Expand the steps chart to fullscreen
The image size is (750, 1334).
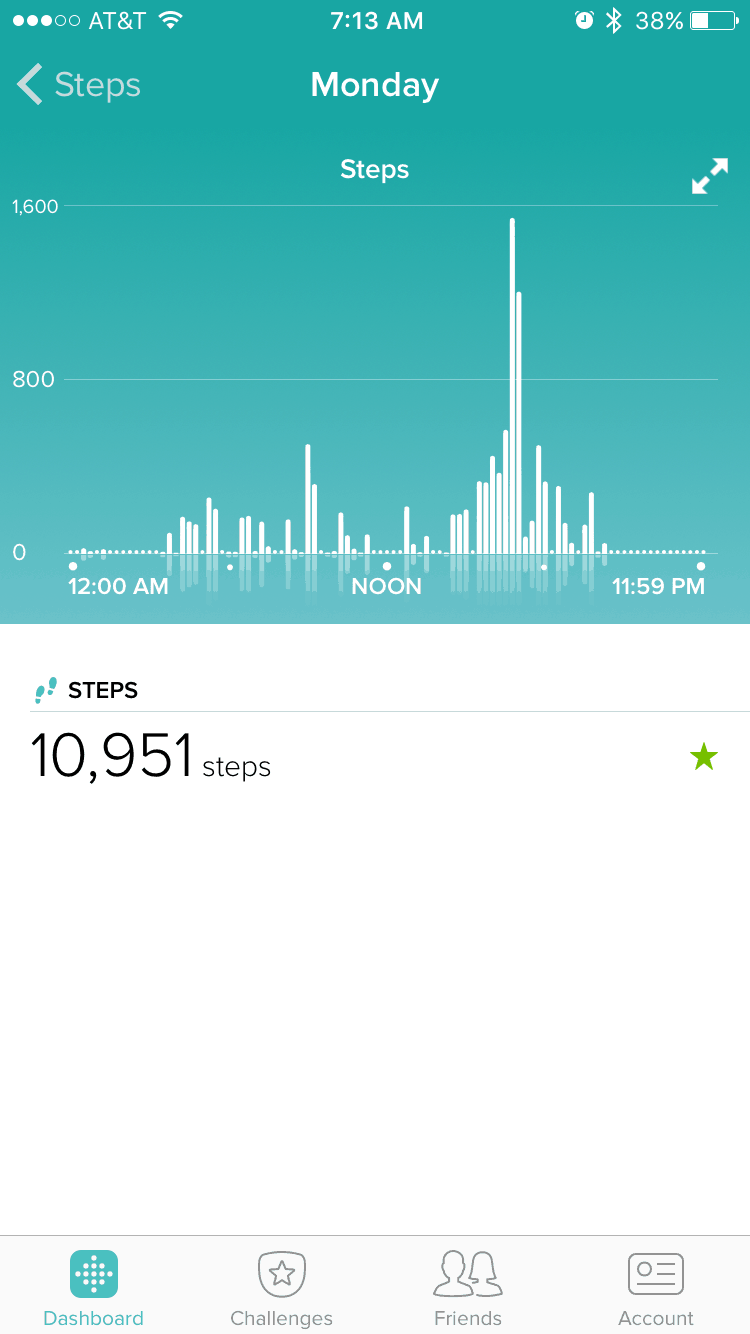coord(709,176)
